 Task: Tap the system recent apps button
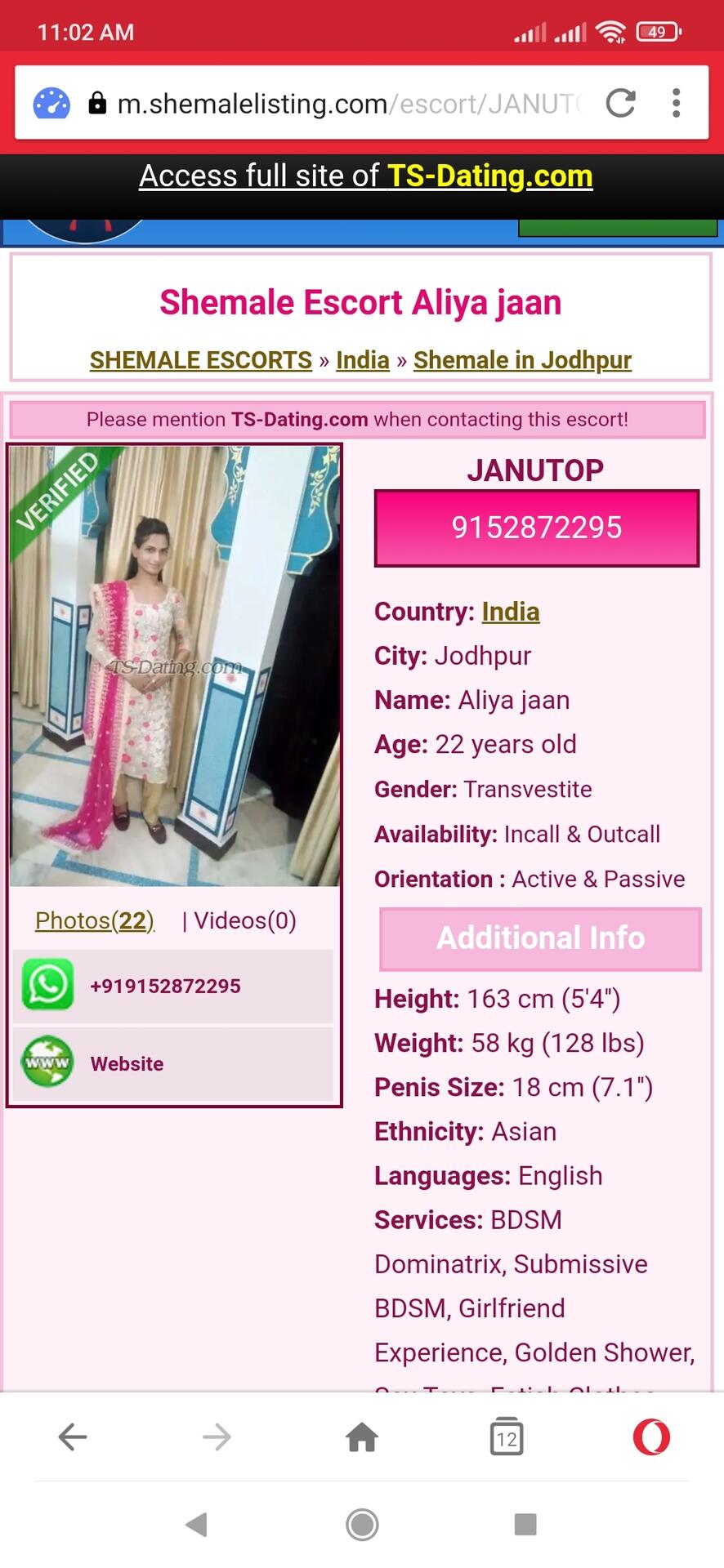tap(525, 1524)
